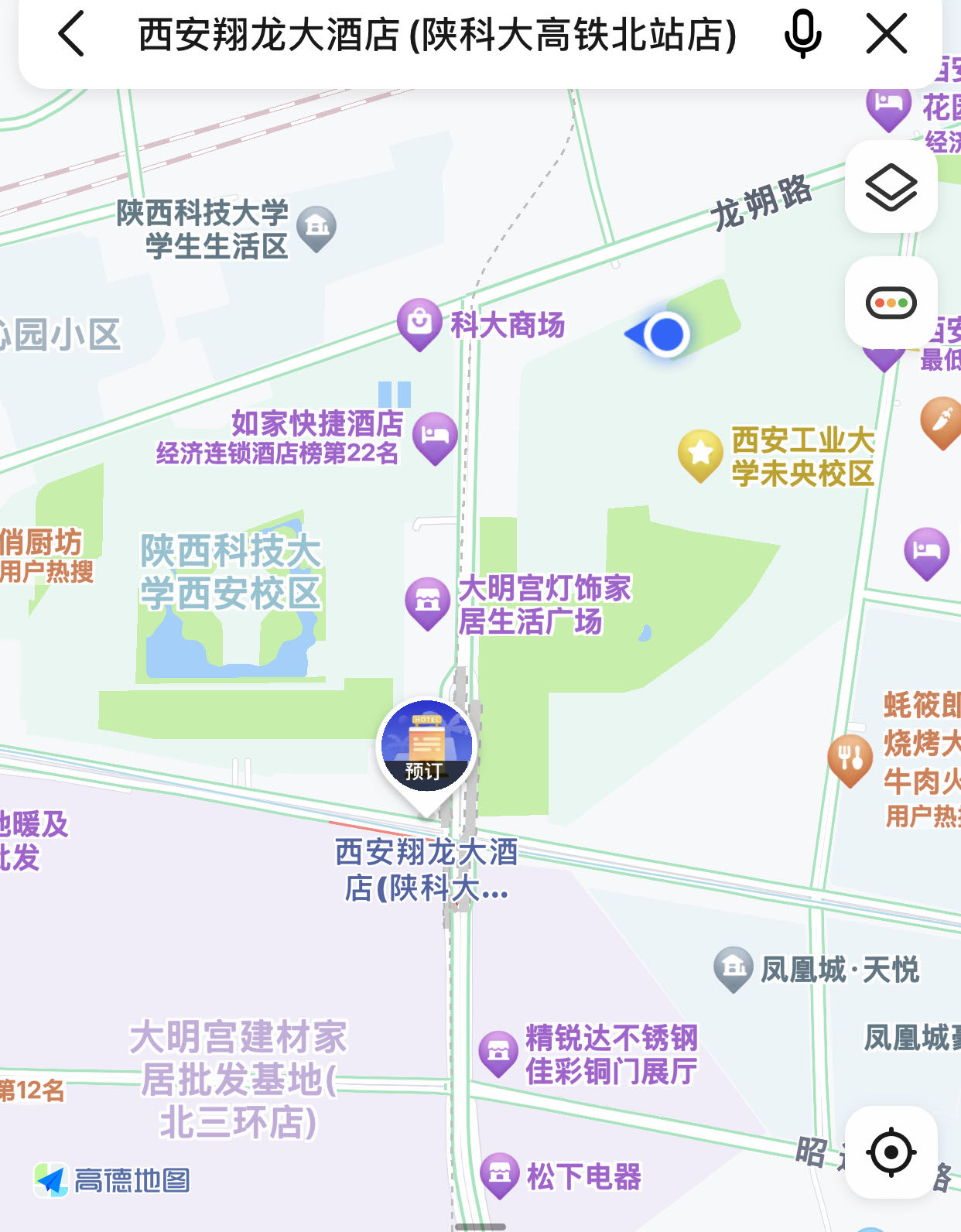Start voice search with the microphone
The height and width of the screenshot is (1232, 961).
tap(802, 35)
